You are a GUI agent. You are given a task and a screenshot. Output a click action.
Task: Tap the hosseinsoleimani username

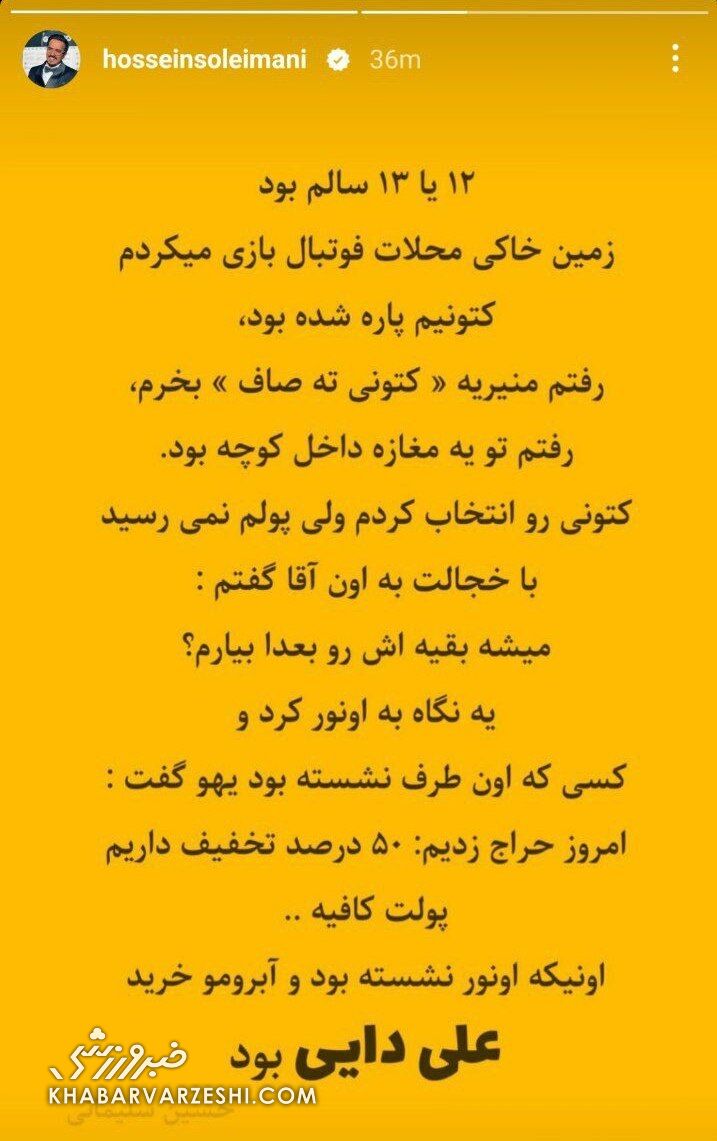coord(205,59)
